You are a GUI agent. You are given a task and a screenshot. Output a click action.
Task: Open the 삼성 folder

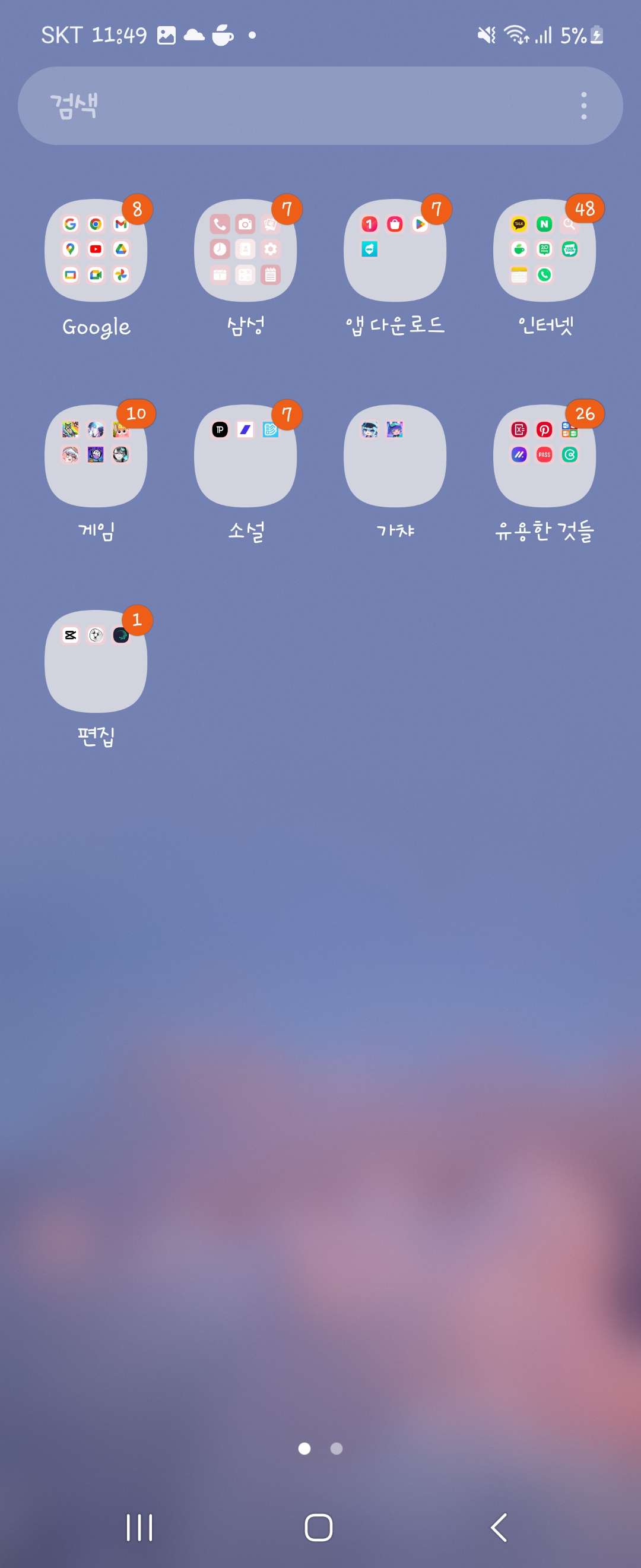tap(245, 250)
